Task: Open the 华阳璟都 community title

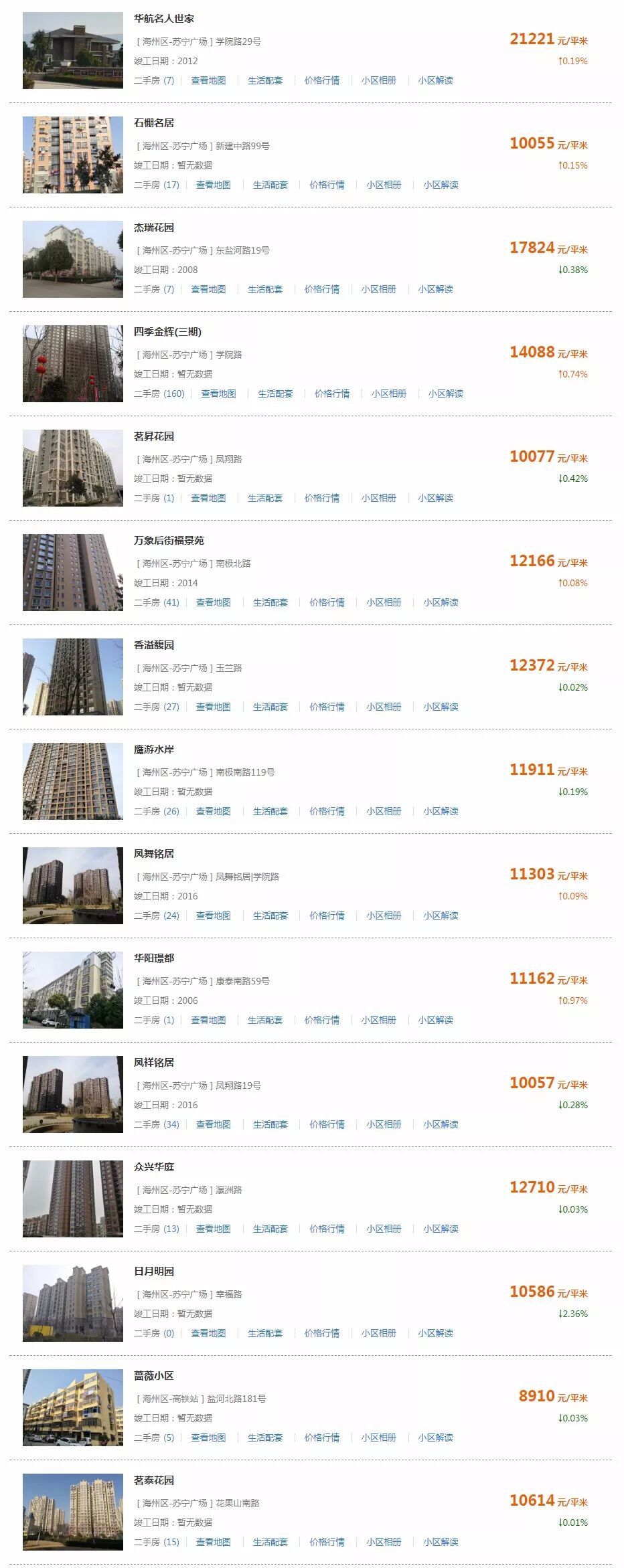Action: coord(154,958)
